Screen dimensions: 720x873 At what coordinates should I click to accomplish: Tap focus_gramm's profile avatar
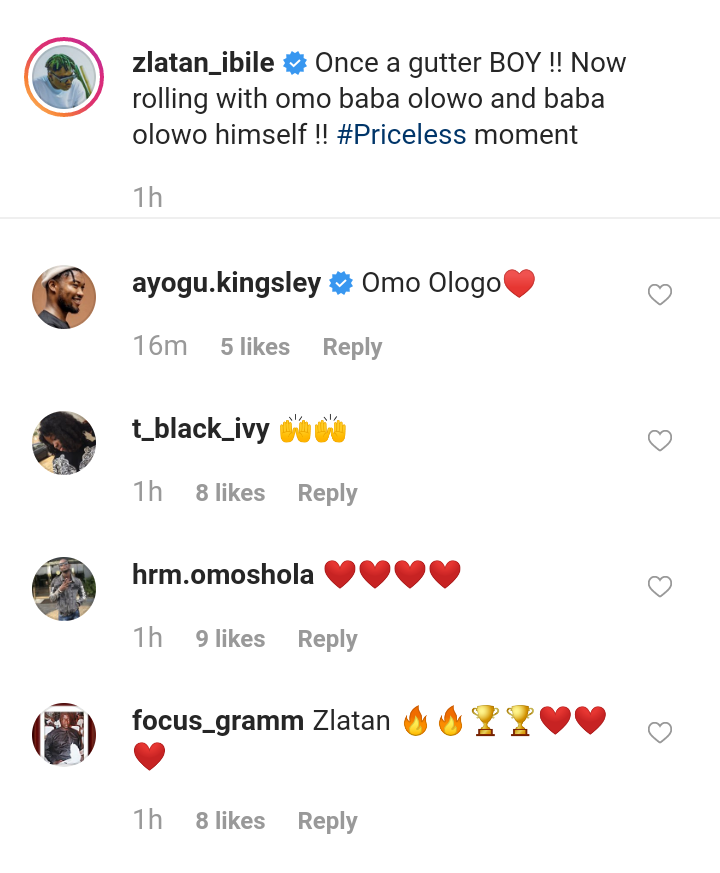point(64,735)
